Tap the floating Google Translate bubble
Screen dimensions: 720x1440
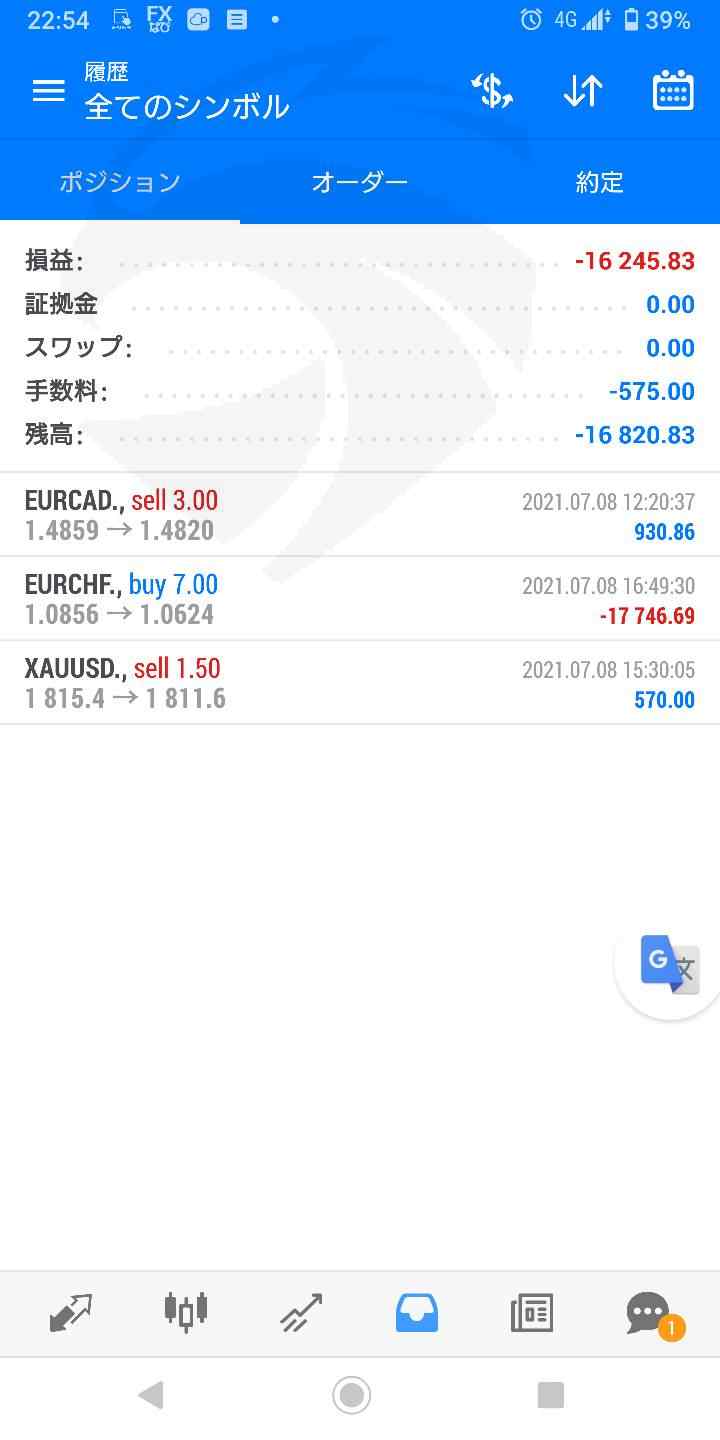pyautogui.click(x=668, y=964)
